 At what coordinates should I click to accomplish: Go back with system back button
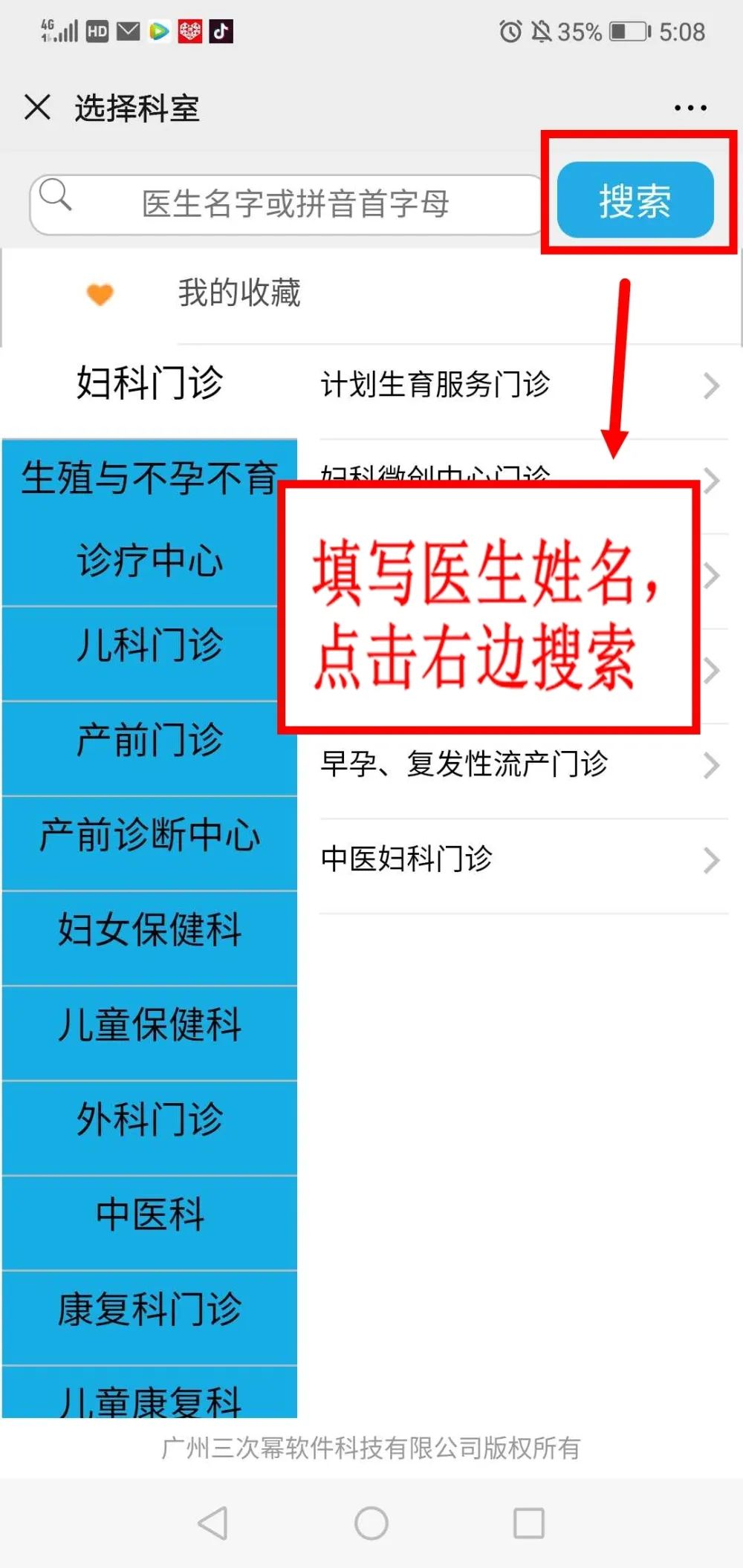(212, 1523)
